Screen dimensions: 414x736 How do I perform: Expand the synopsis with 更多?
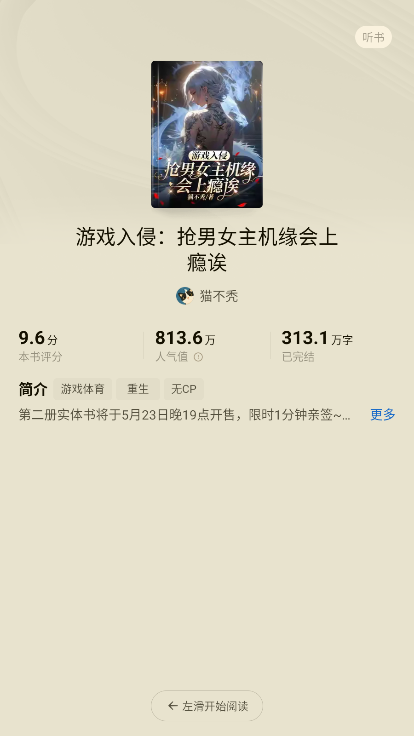click(383, 414)
